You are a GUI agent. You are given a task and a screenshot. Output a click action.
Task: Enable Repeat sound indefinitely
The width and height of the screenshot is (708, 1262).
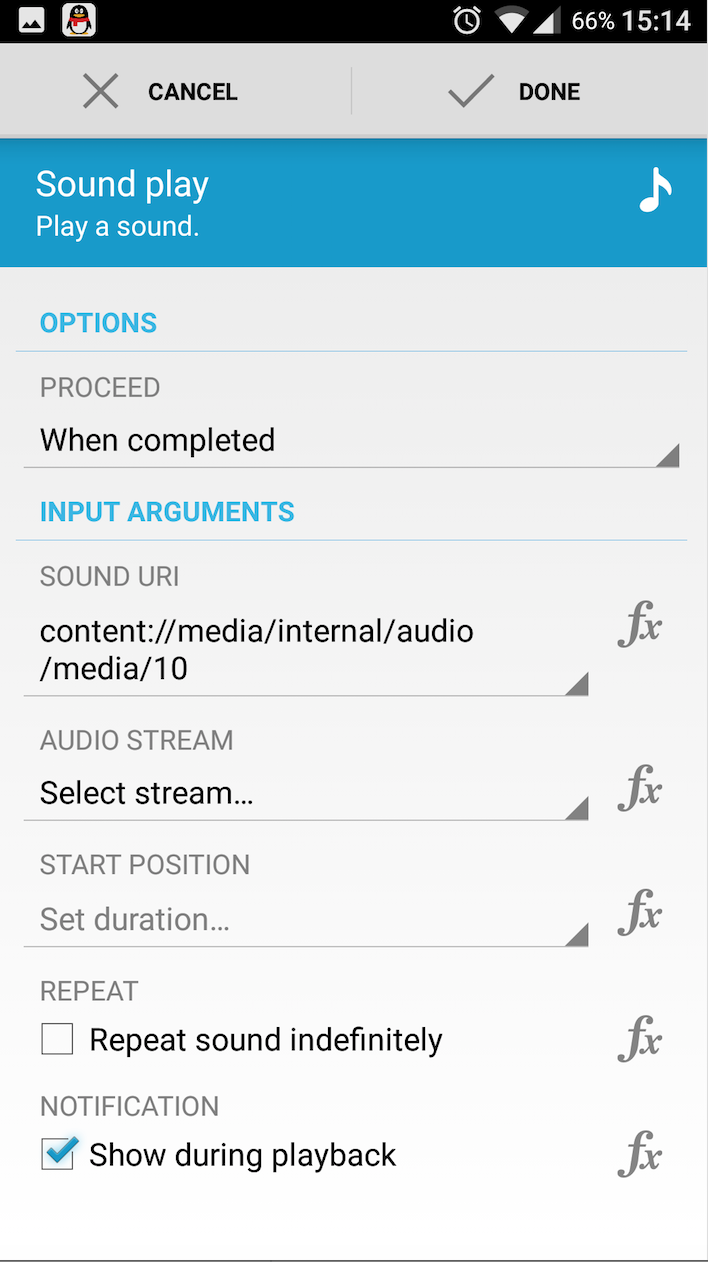(58, 1040)
